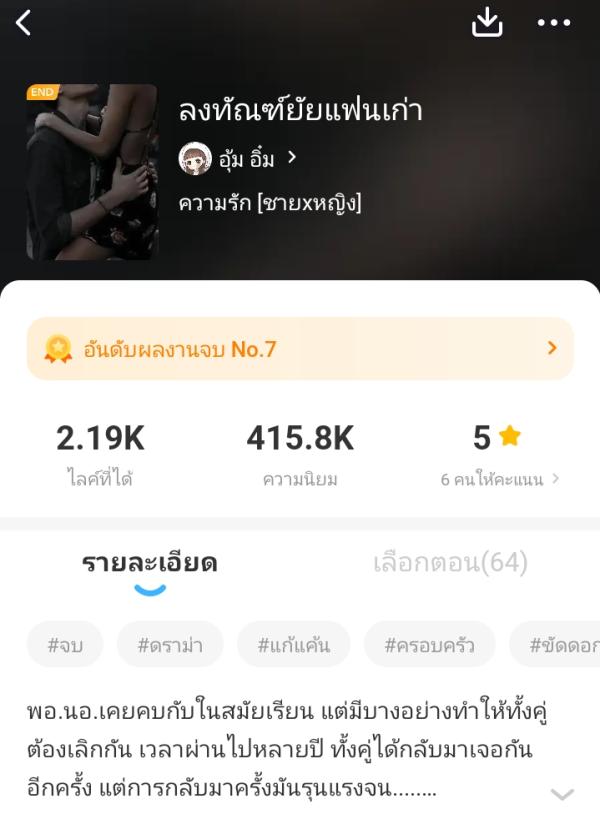View the 6 คนให้คะแนน ratings
This screenshot has height=819, width=600.
[x=499, y=479]
